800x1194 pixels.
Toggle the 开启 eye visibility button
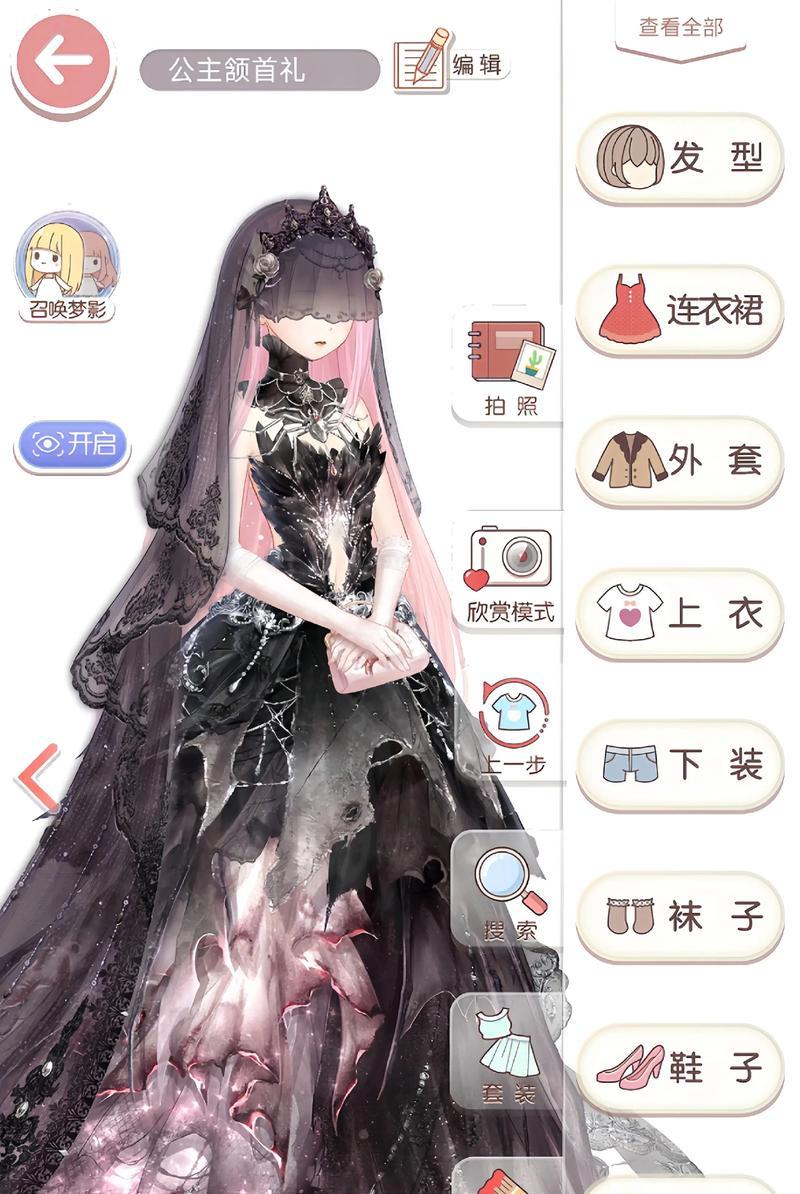tap(72, 445)
